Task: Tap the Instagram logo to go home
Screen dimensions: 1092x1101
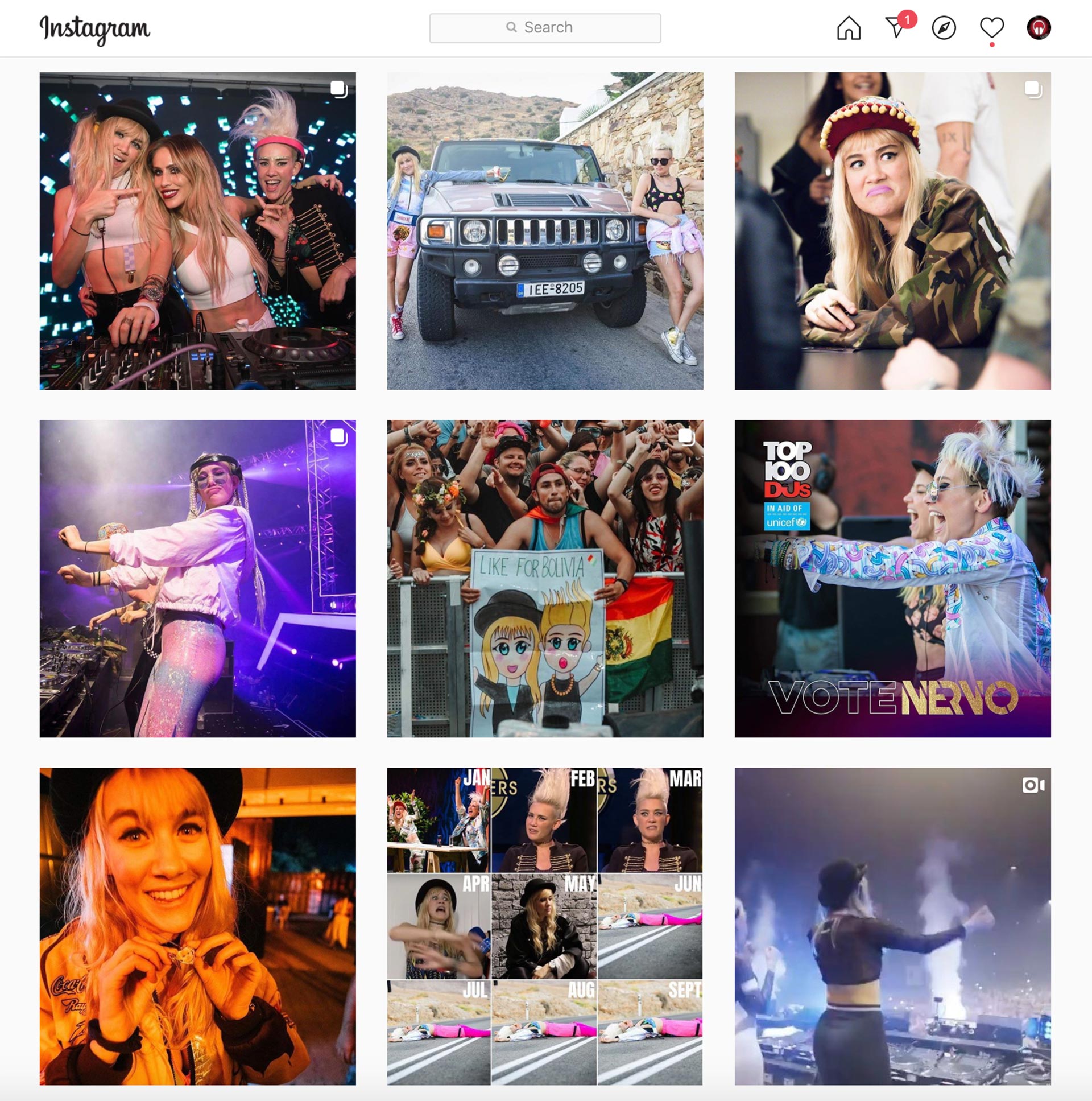Action: tap(94, 28)
